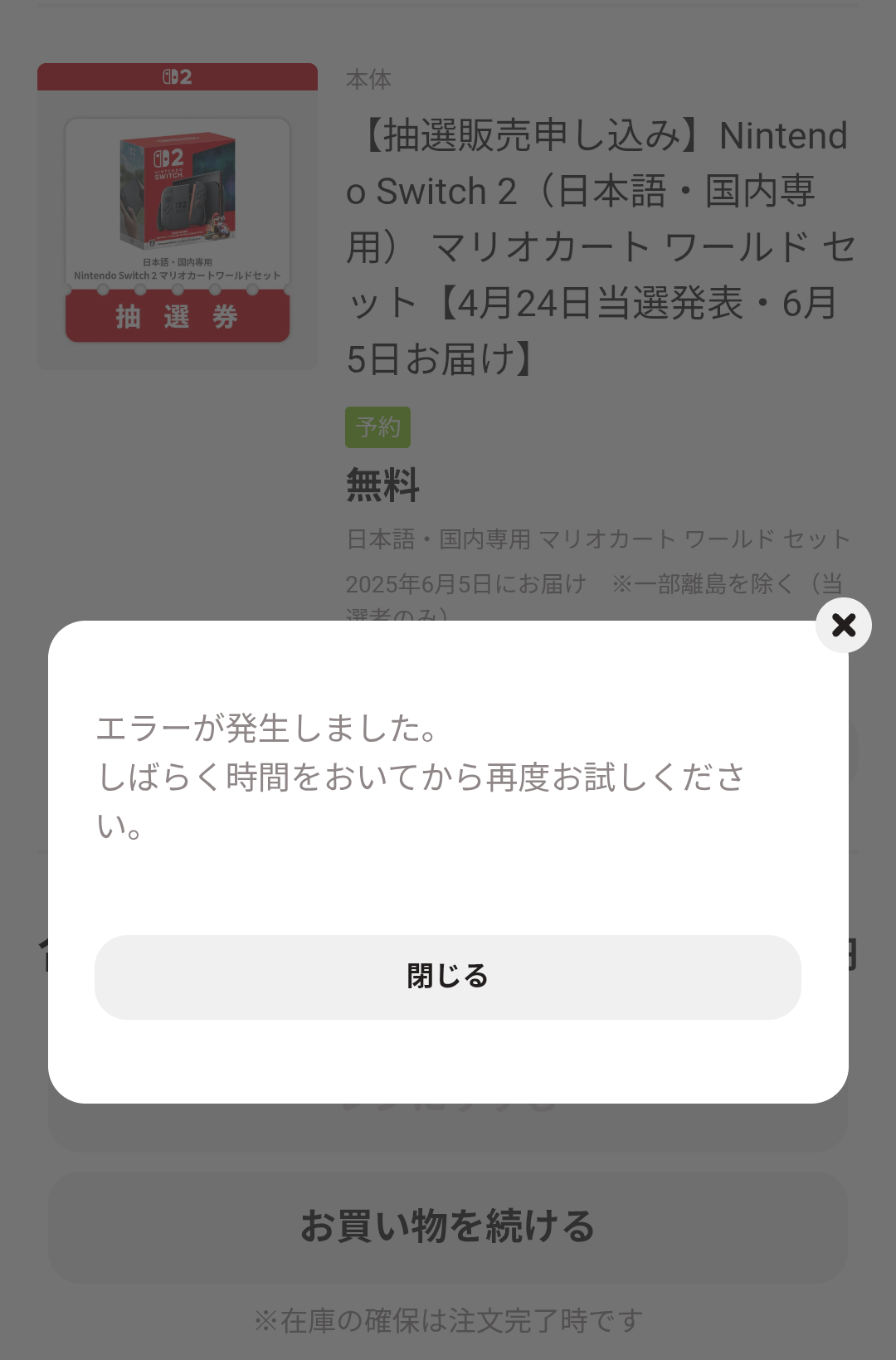Tap the 閉じる button
896x1360 pixels.
[448, 977]
